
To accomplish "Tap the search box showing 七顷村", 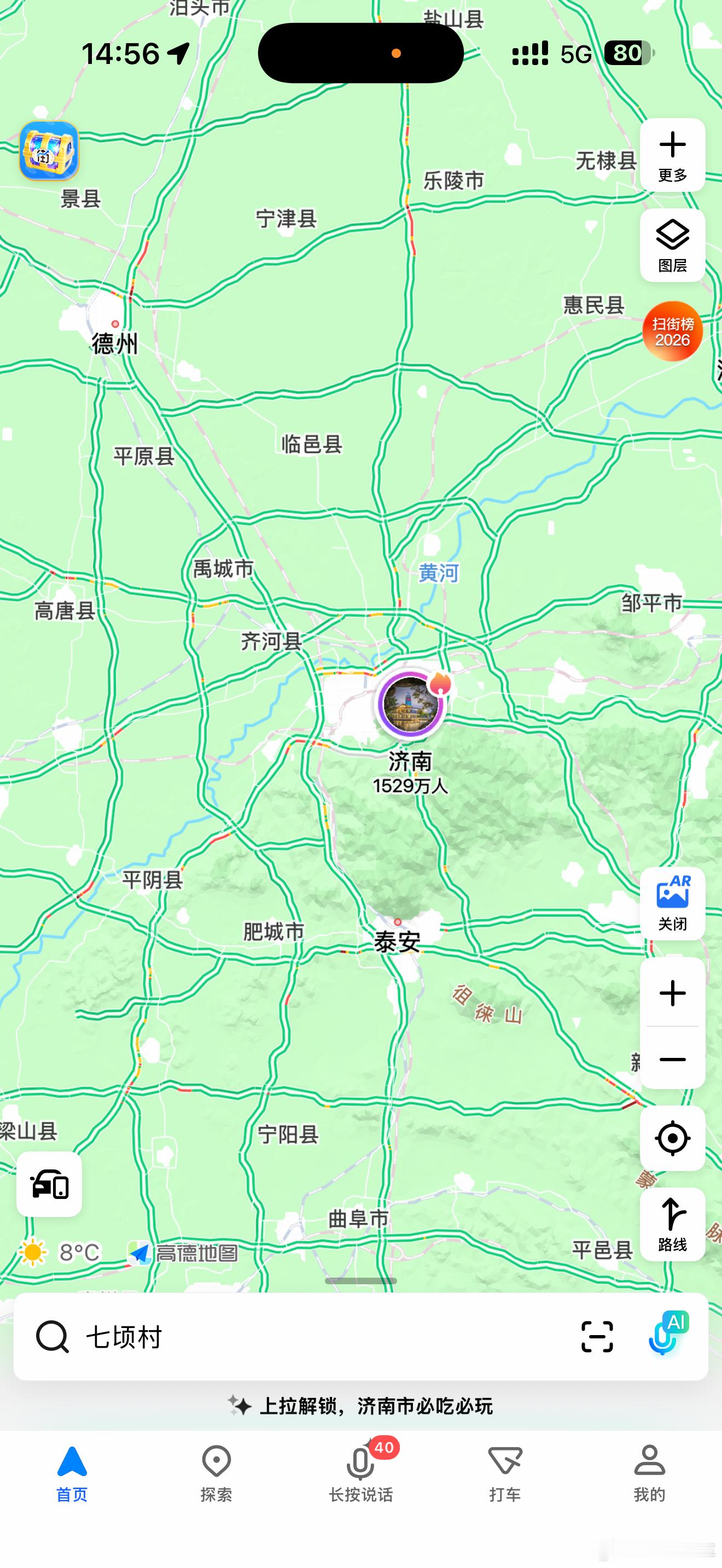I will (304, 1337).
